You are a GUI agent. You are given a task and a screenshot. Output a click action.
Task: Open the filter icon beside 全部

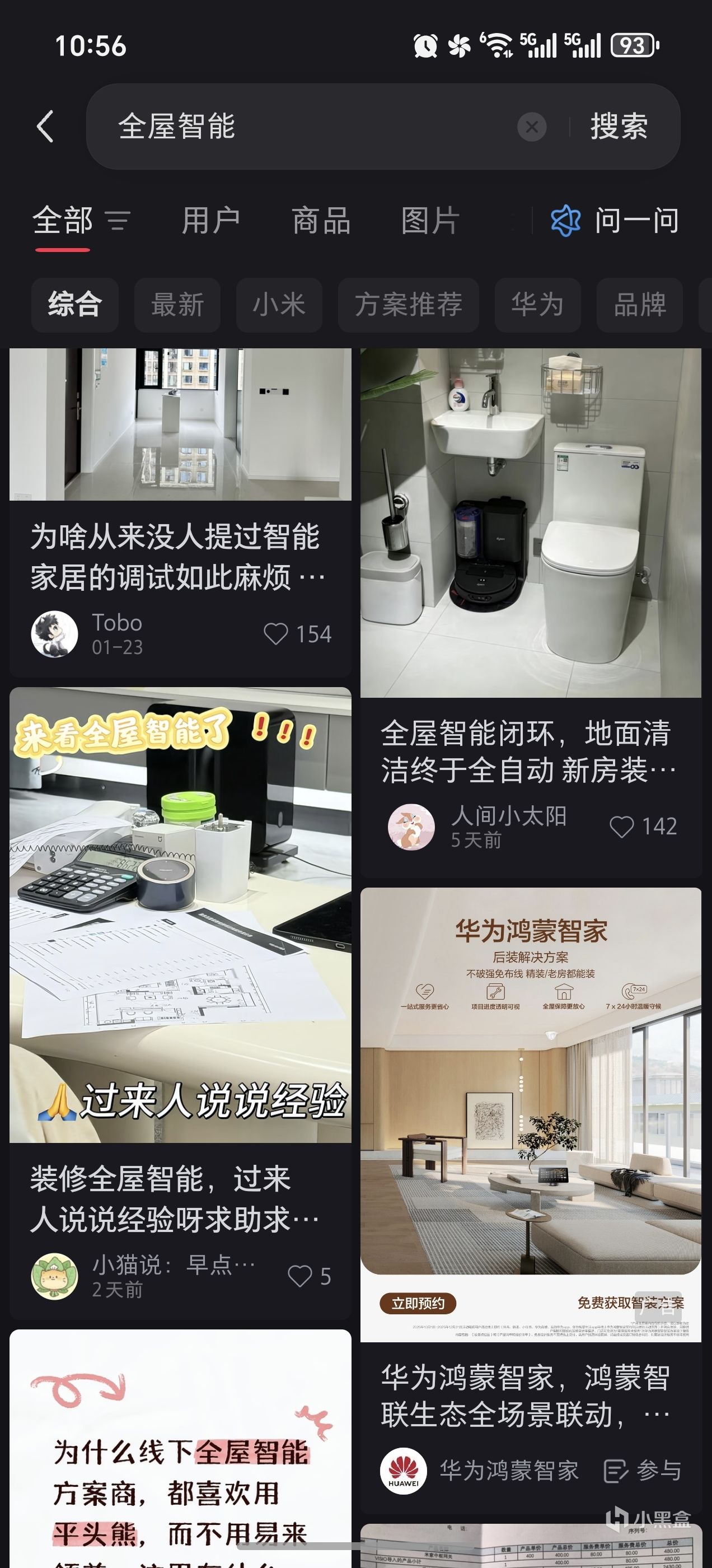118,220
